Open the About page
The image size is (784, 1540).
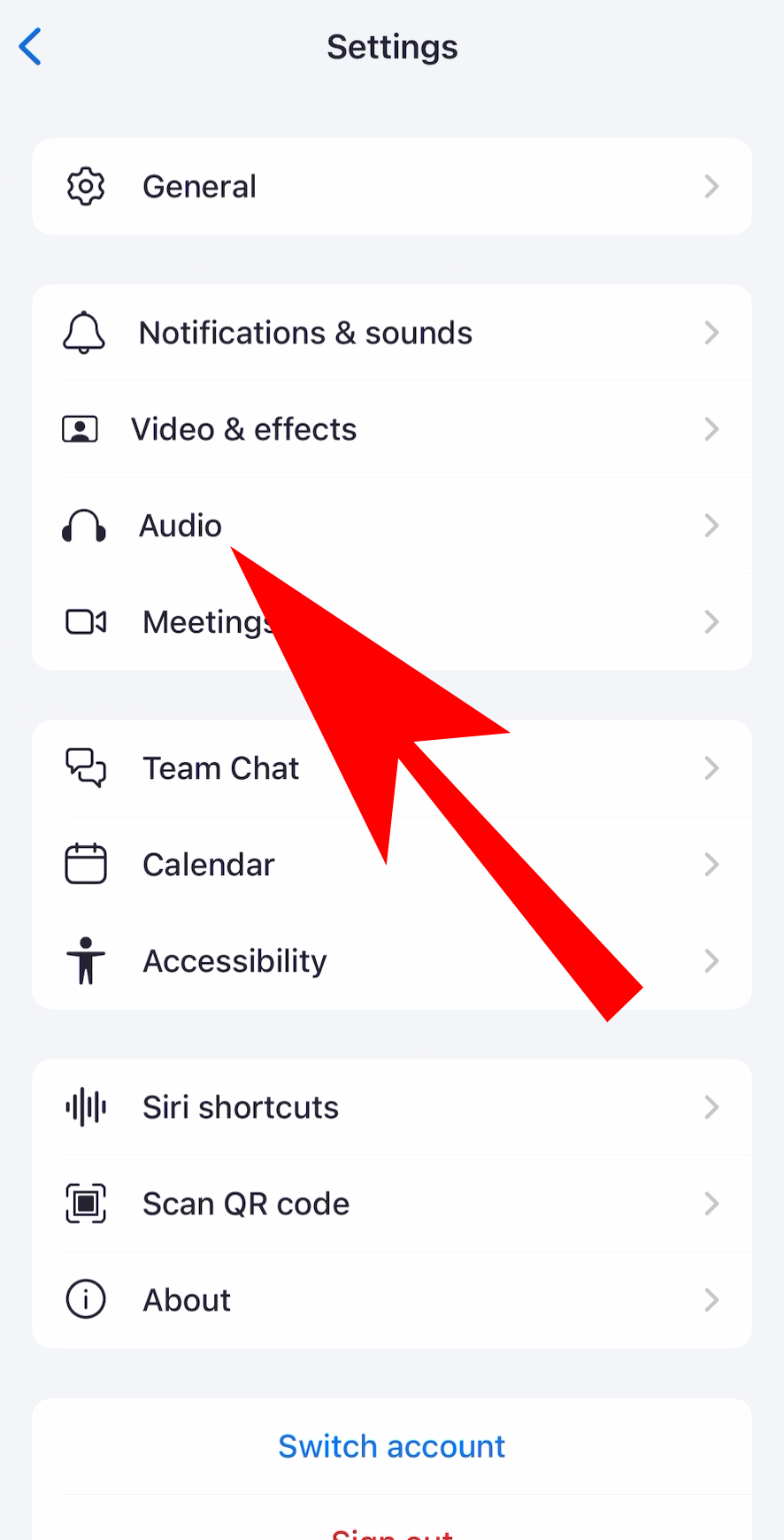392,1300
